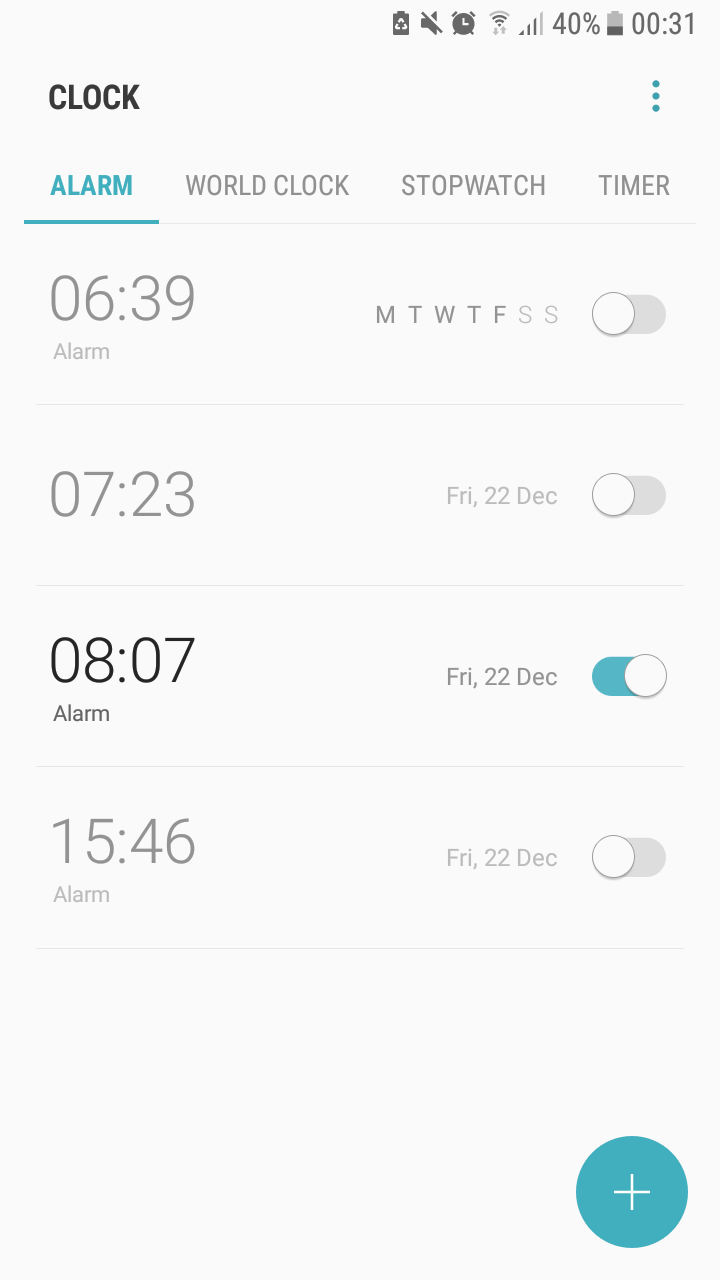Turn on the 07:23 alarm

point(629,495)
